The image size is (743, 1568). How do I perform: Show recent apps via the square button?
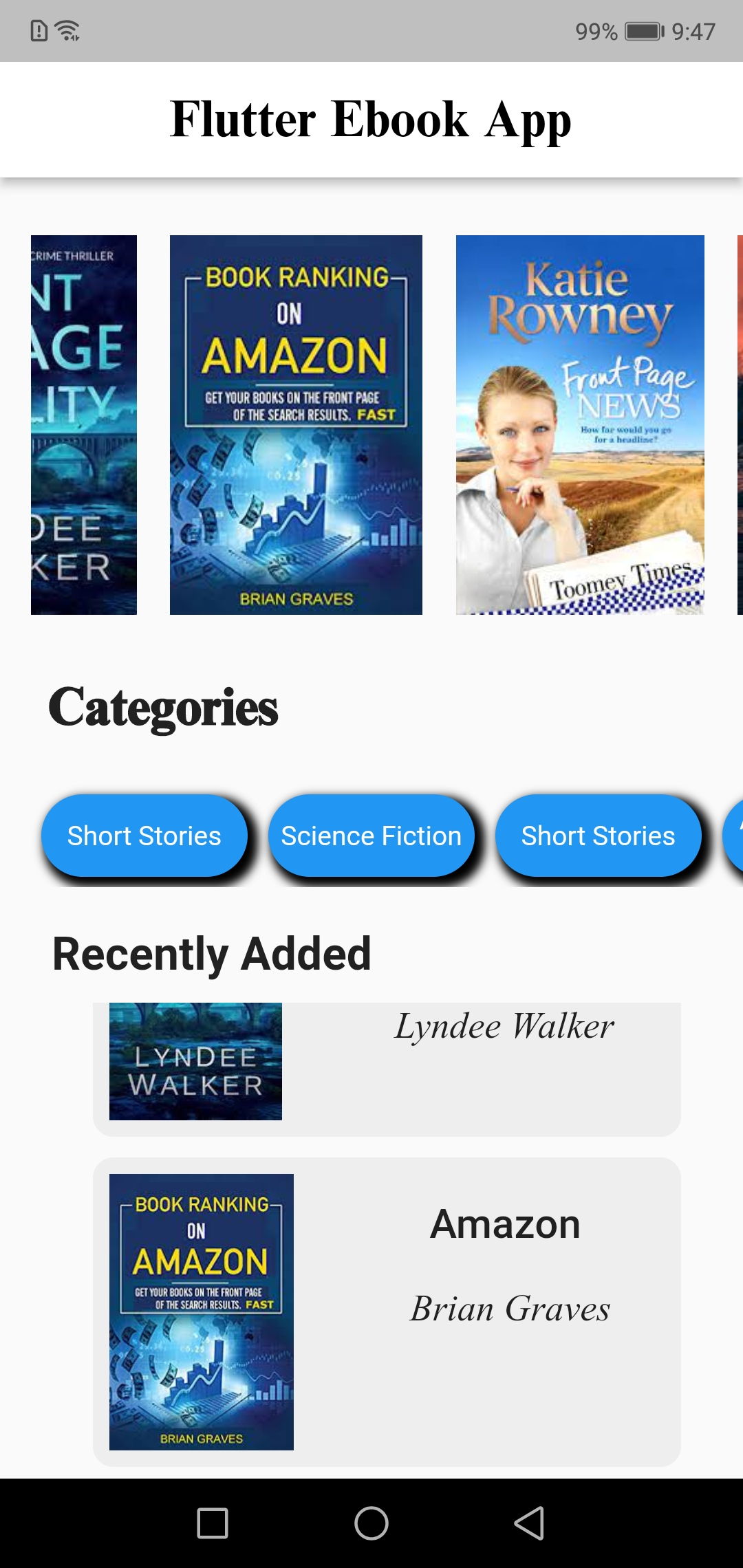(213, 1523)
